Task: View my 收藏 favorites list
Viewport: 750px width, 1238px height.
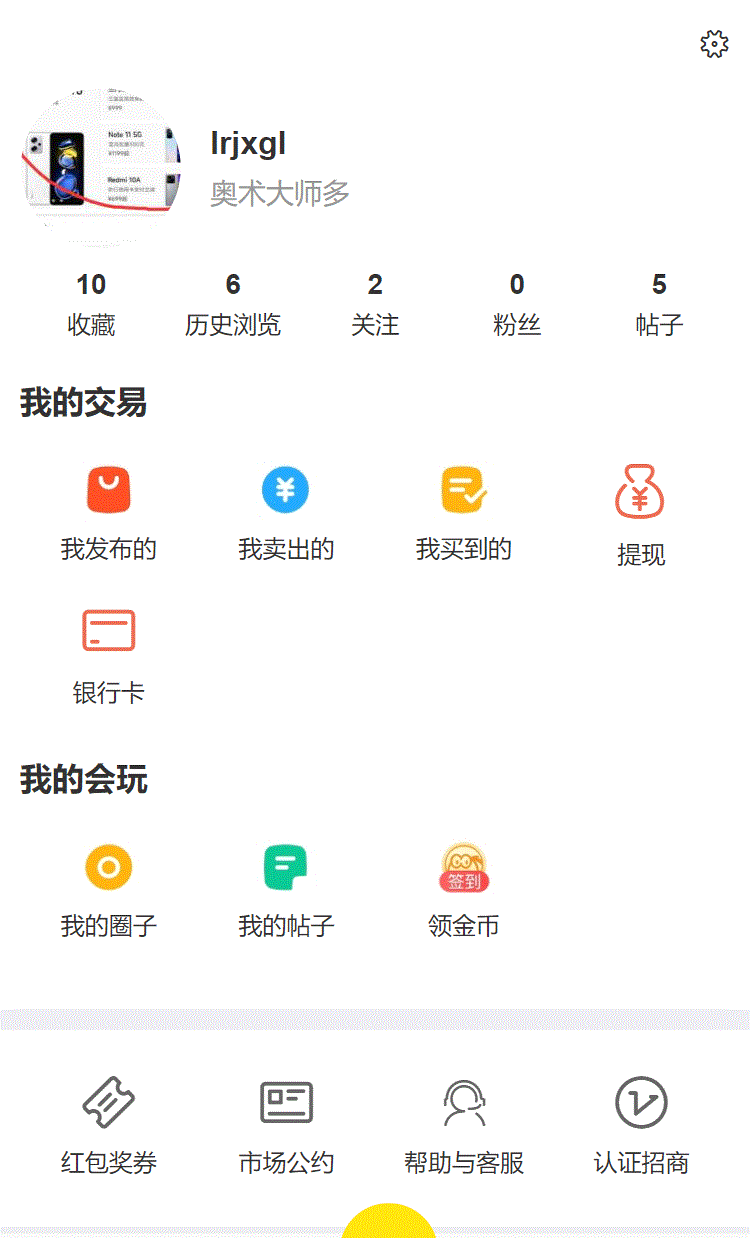Action: point(91,305)
